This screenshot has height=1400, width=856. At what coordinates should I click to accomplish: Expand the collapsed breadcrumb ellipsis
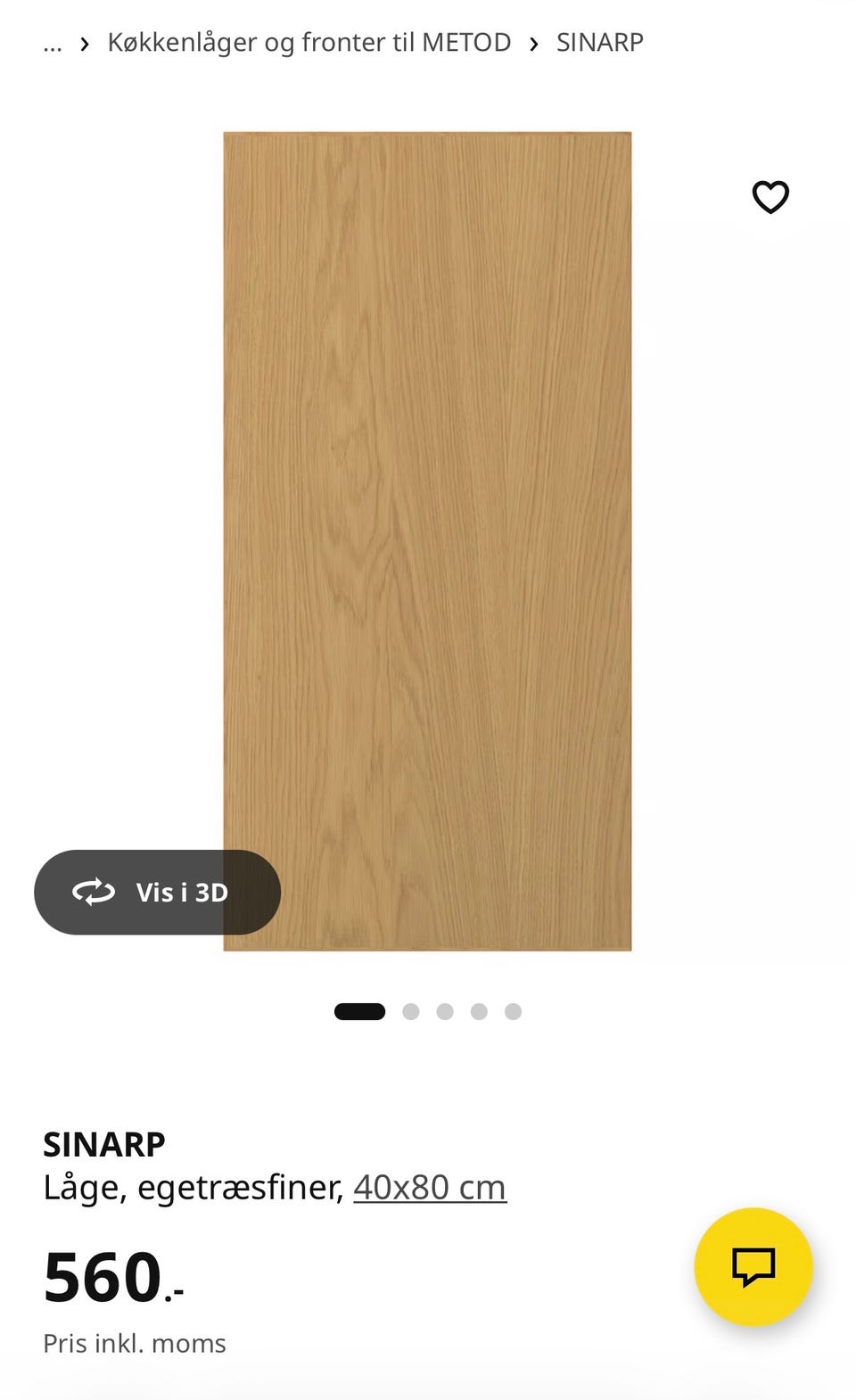[53, 44]
